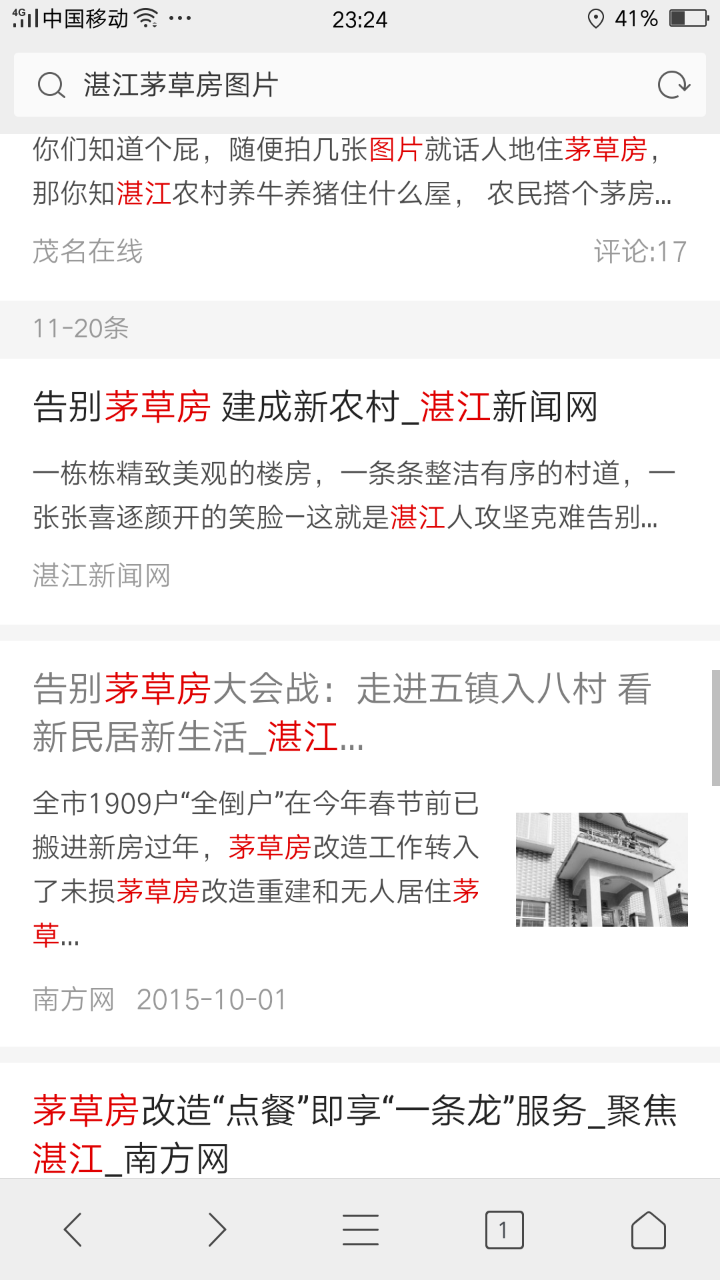The height and width of the screenshot is (1280, 720).
Task: Go back to the previous page
Action: tap(73, 1230)
